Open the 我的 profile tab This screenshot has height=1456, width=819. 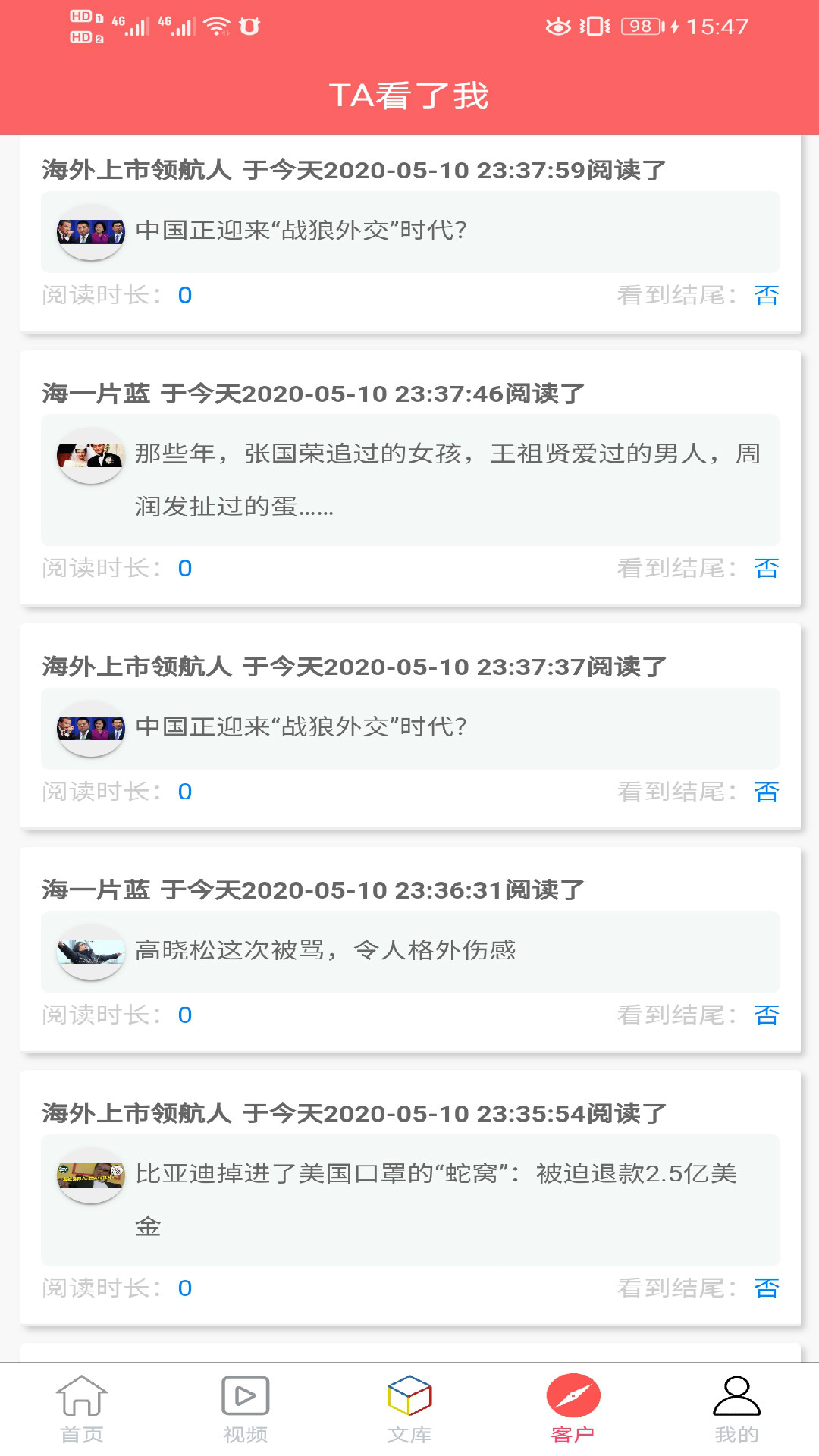736,1409
